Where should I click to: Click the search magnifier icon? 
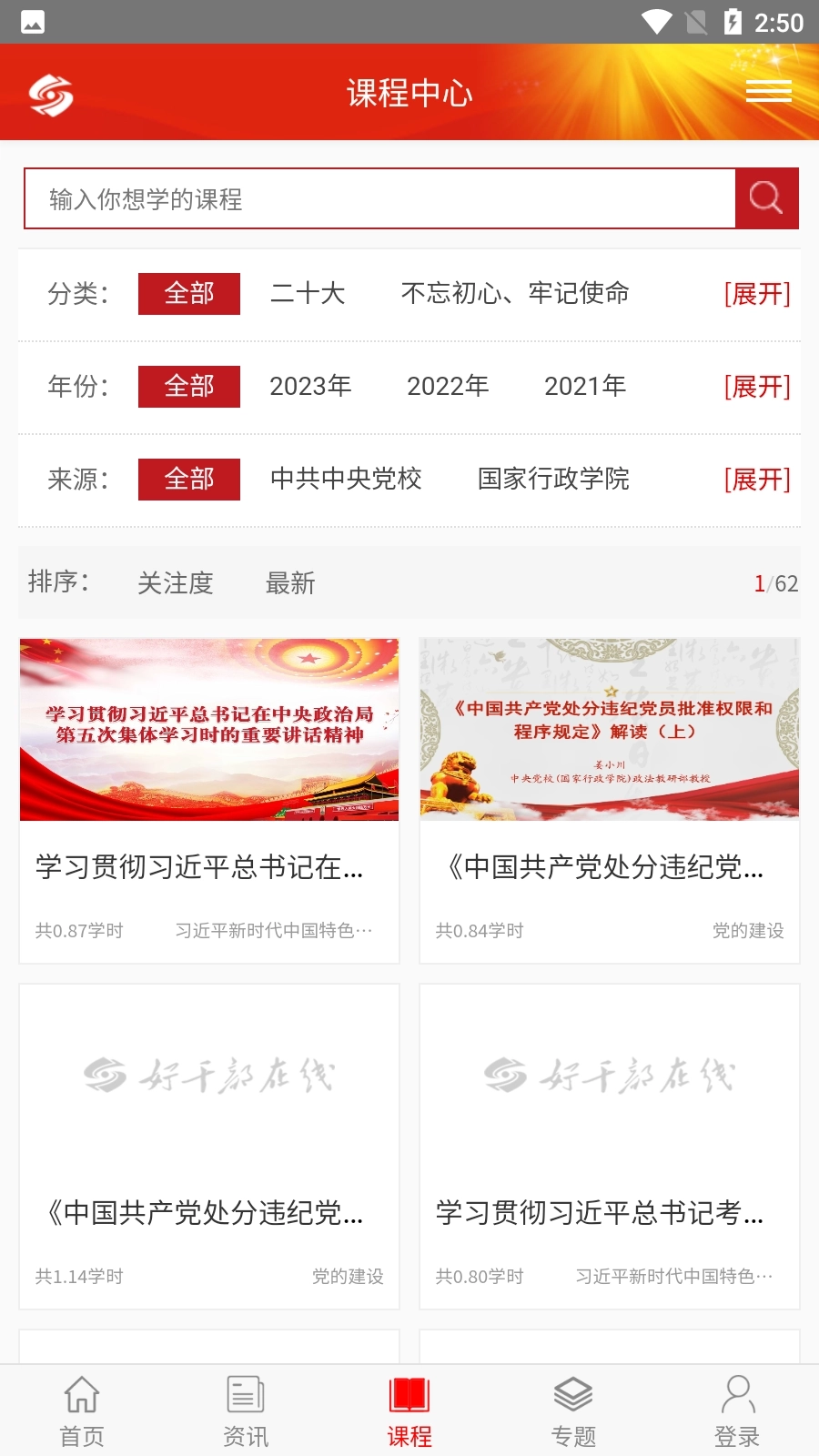(x=765, y=197)
